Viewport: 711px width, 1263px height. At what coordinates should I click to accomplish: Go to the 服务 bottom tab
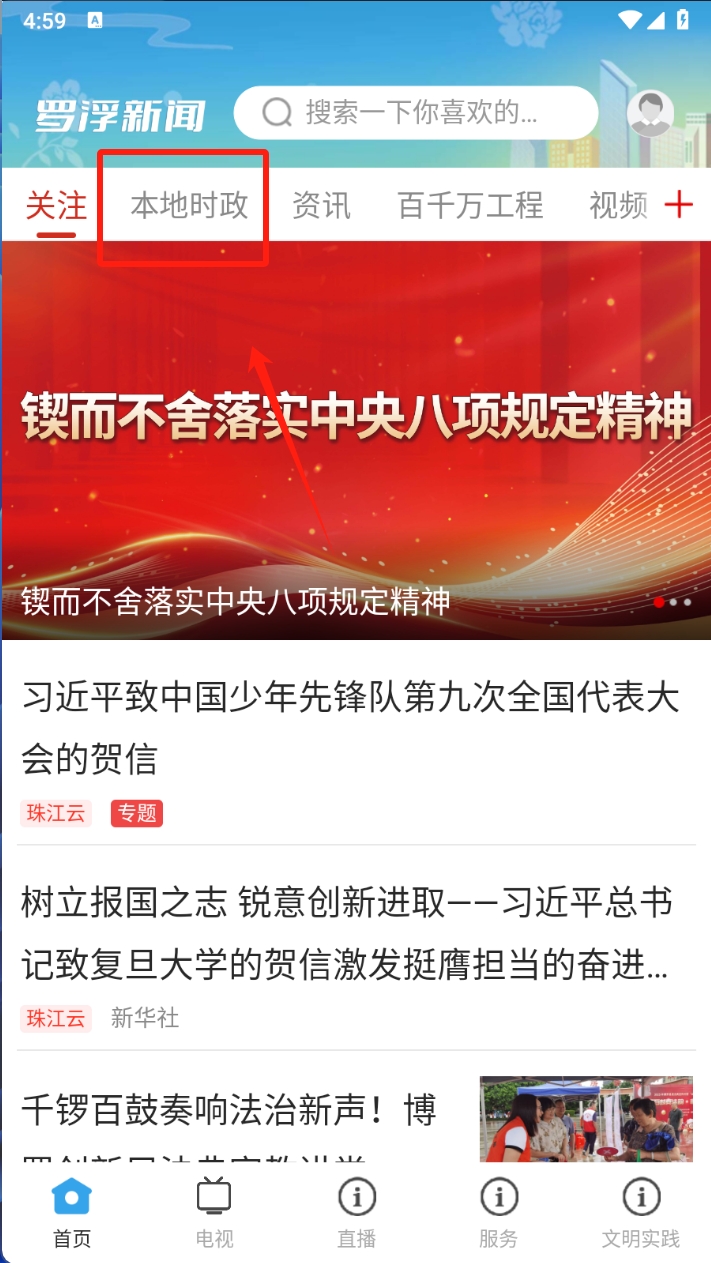(498, 1212)
